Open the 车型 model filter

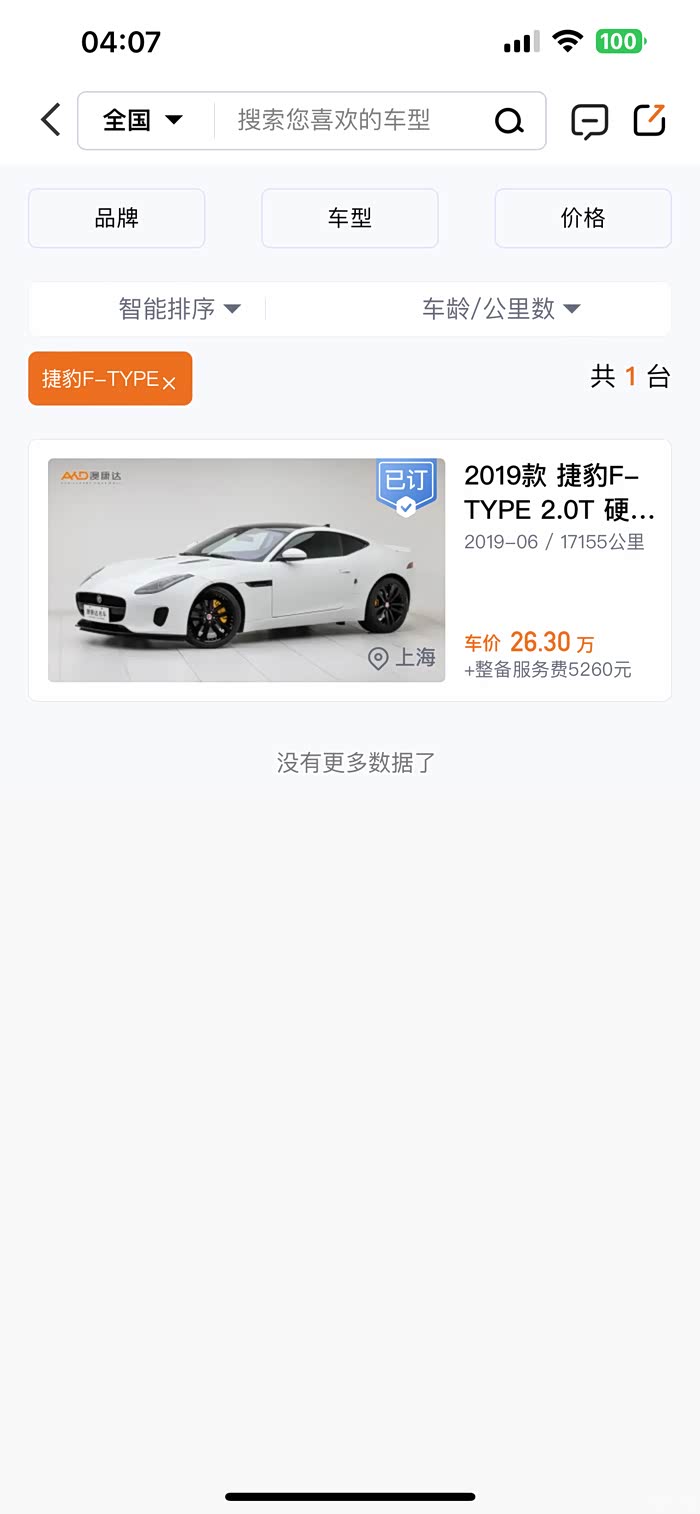coord(350,218)
